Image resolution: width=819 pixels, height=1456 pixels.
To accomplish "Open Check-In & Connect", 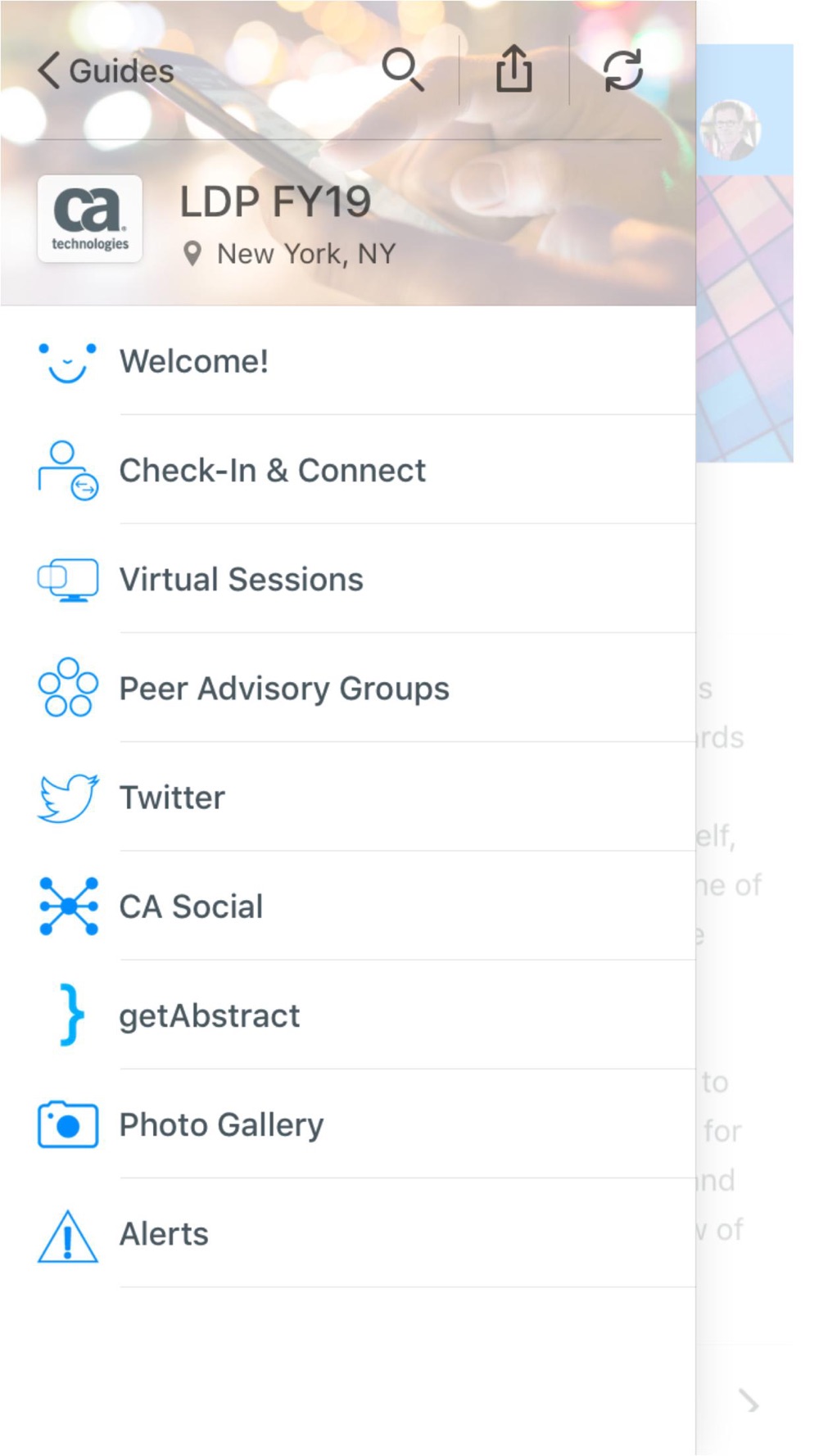I will (272, 471).
